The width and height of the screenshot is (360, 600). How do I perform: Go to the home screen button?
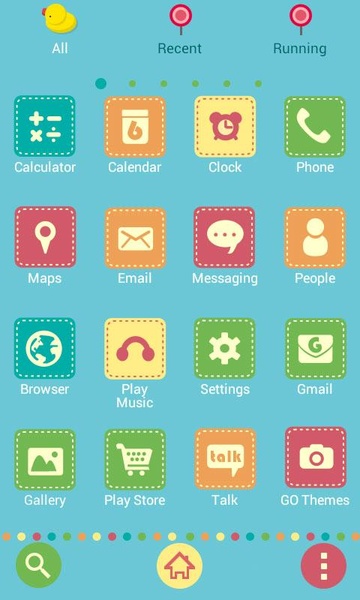180,566
